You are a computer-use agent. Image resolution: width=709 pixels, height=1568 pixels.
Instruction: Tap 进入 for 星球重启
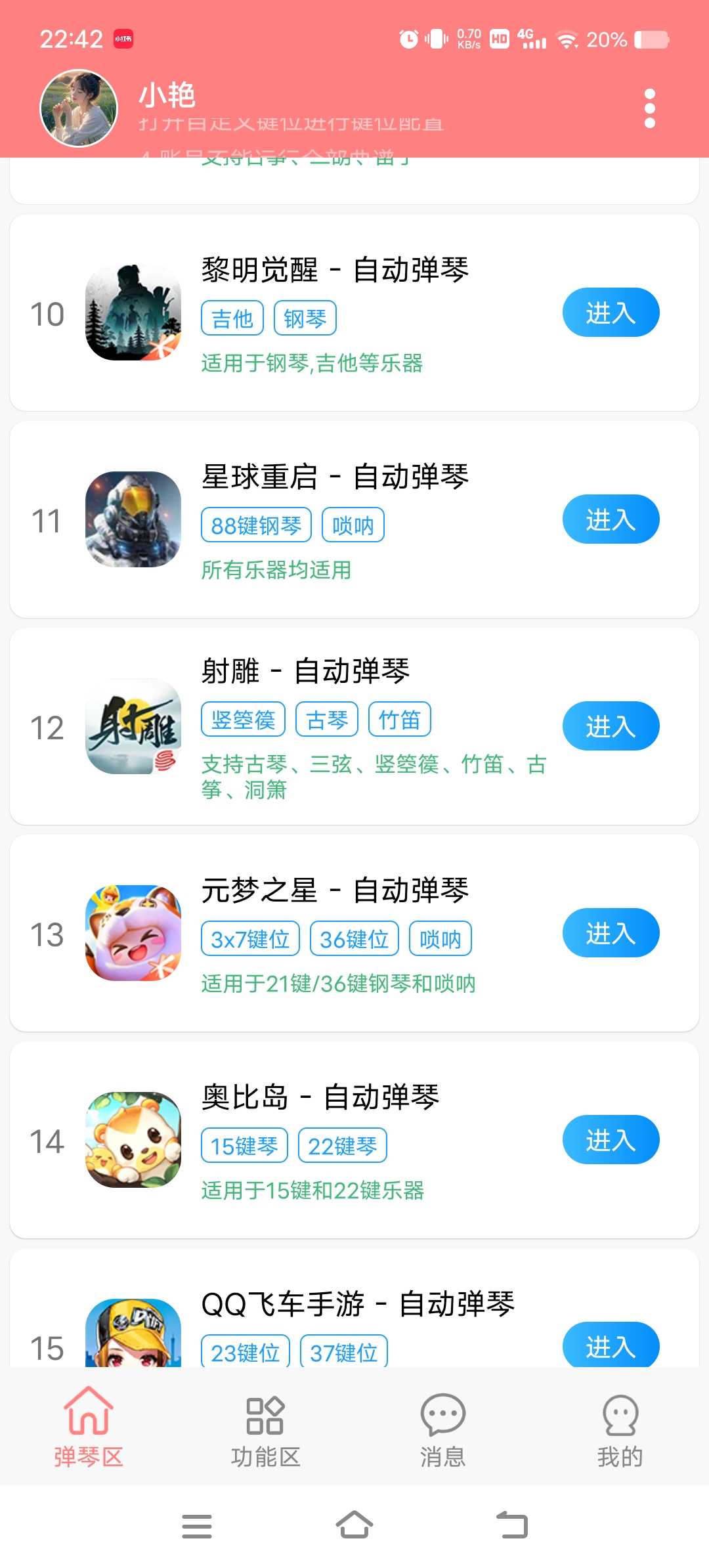click(611, 519)
